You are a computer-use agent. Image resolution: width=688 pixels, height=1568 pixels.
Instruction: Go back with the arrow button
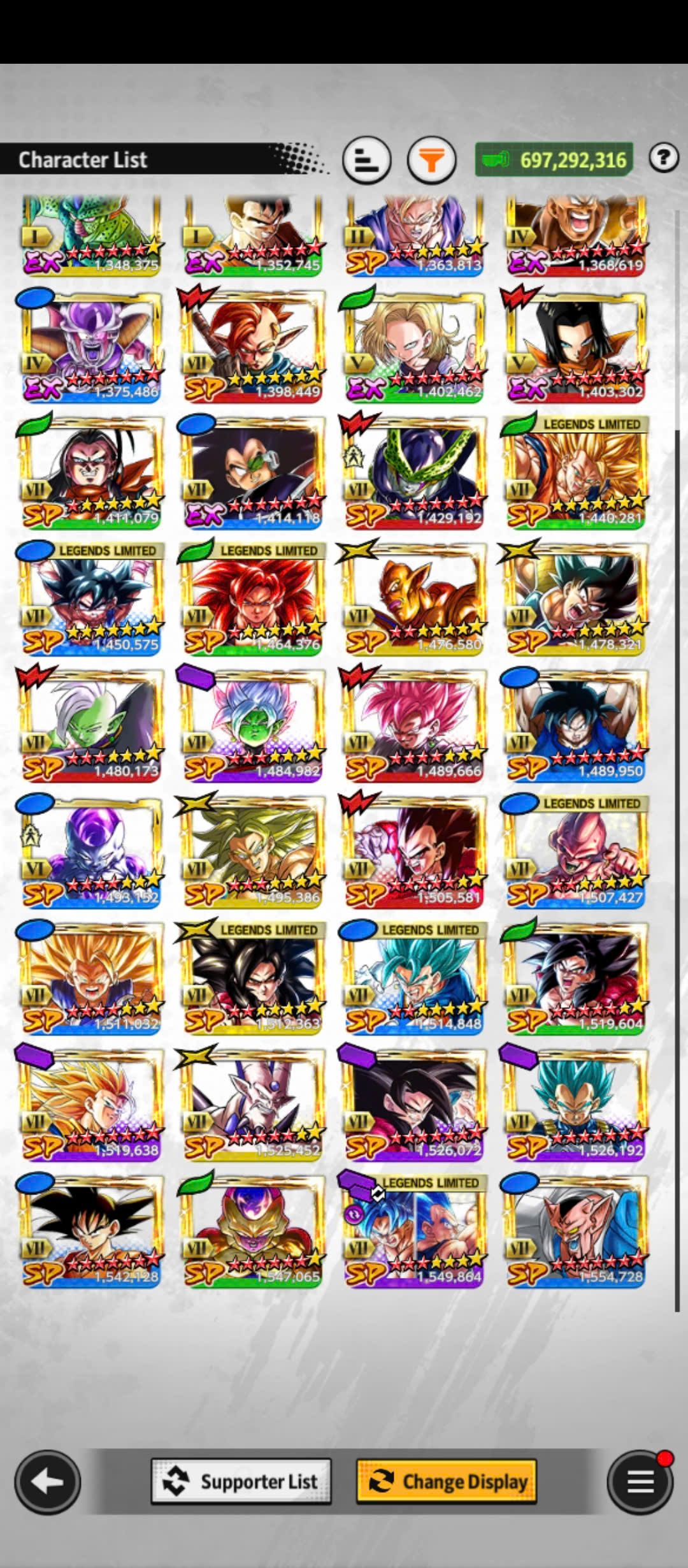point(48,1482)
